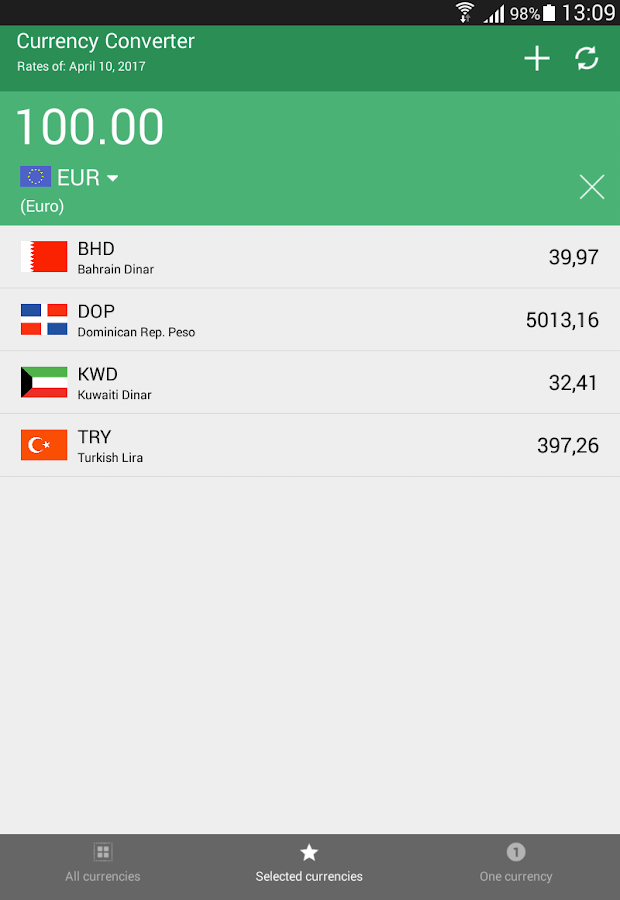Open the EUR base currency dropdown
This screenshot has height=900, width=620.
coord(70,178)
